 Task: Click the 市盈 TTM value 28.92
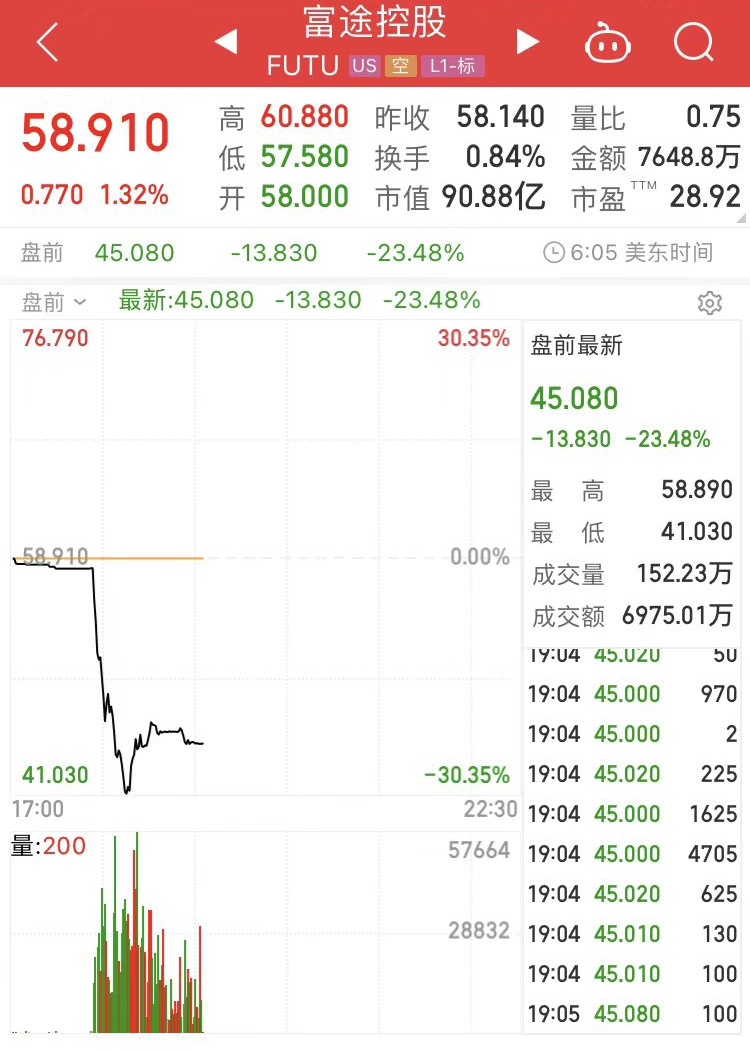point(704,198)
